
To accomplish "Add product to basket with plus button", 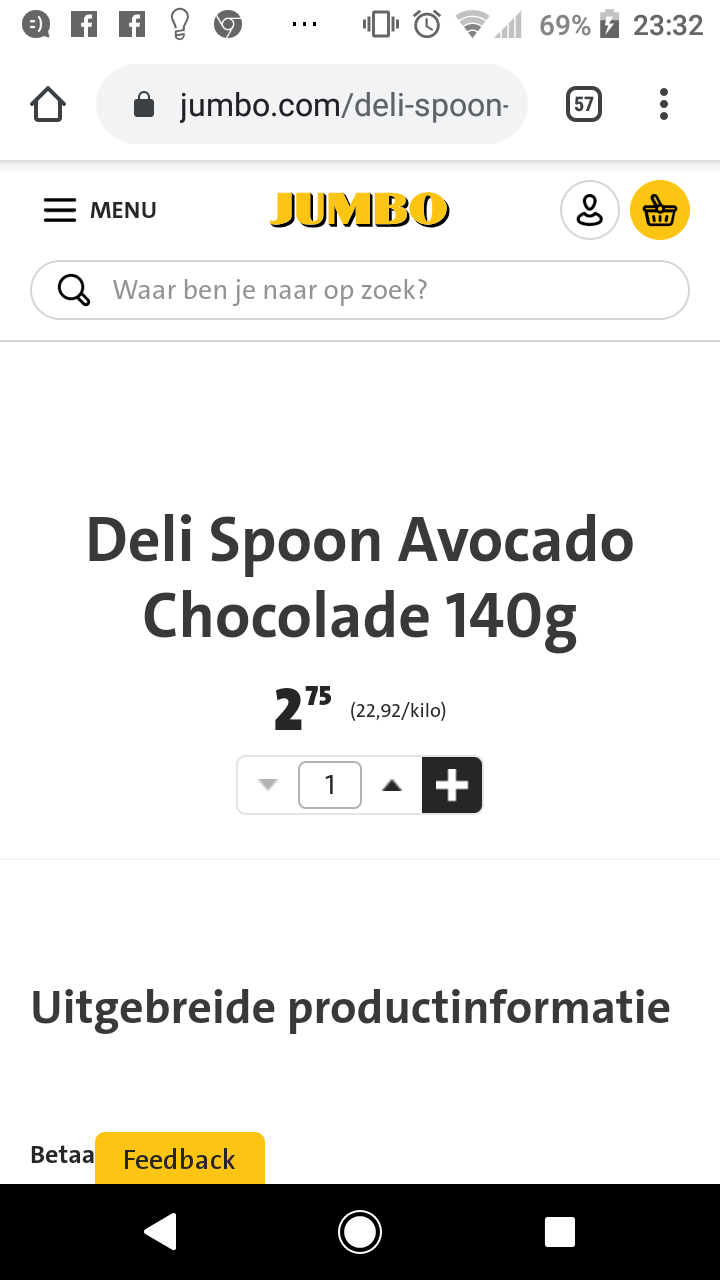I will 452,785.
